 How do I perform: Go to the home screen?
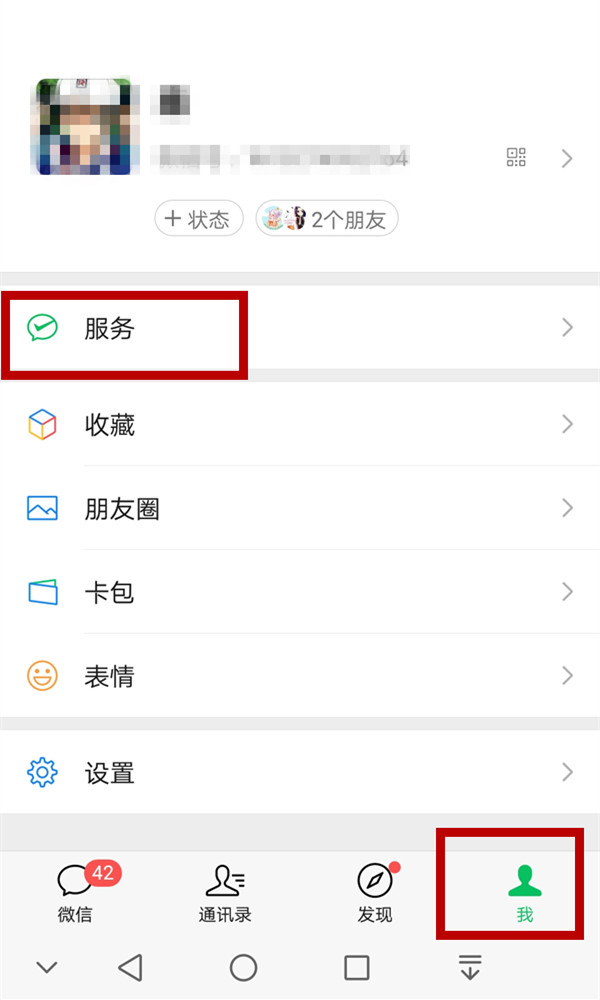(x=243, y=967)
